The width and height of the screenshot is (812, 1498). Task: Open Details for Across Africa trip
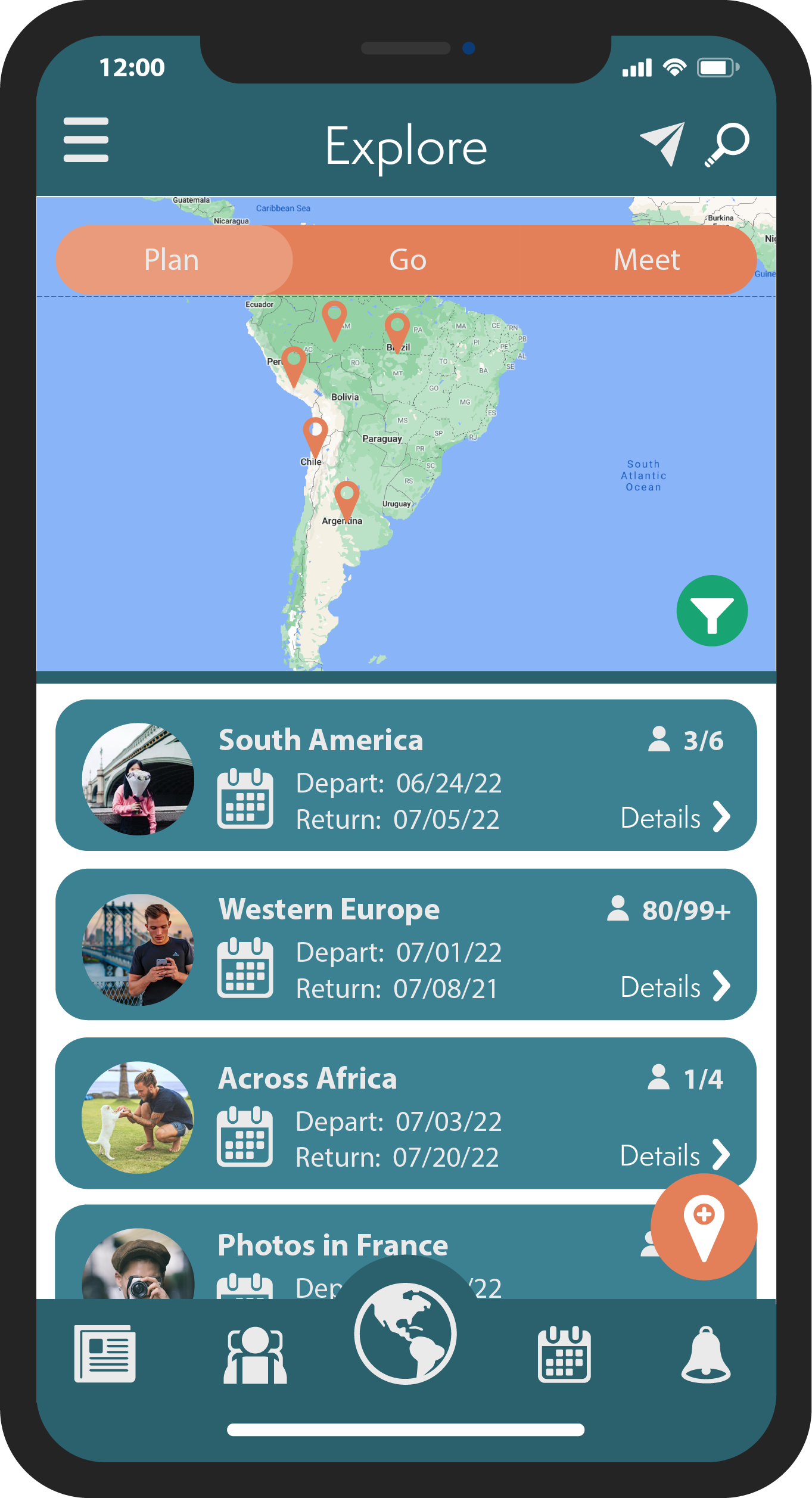[674, 1156]
